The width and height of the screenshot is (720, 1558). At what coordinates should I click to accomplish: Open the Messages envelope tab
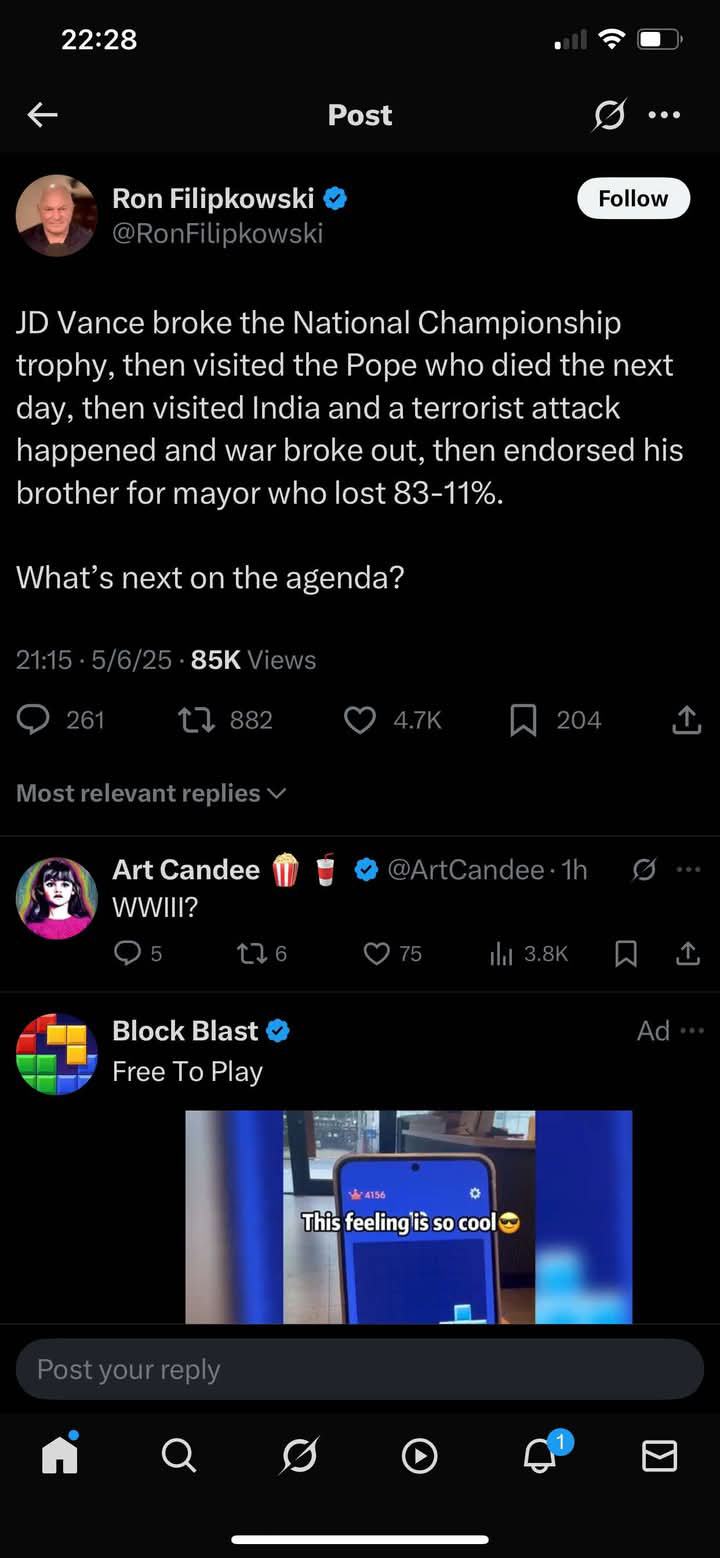coord(659,1455)
